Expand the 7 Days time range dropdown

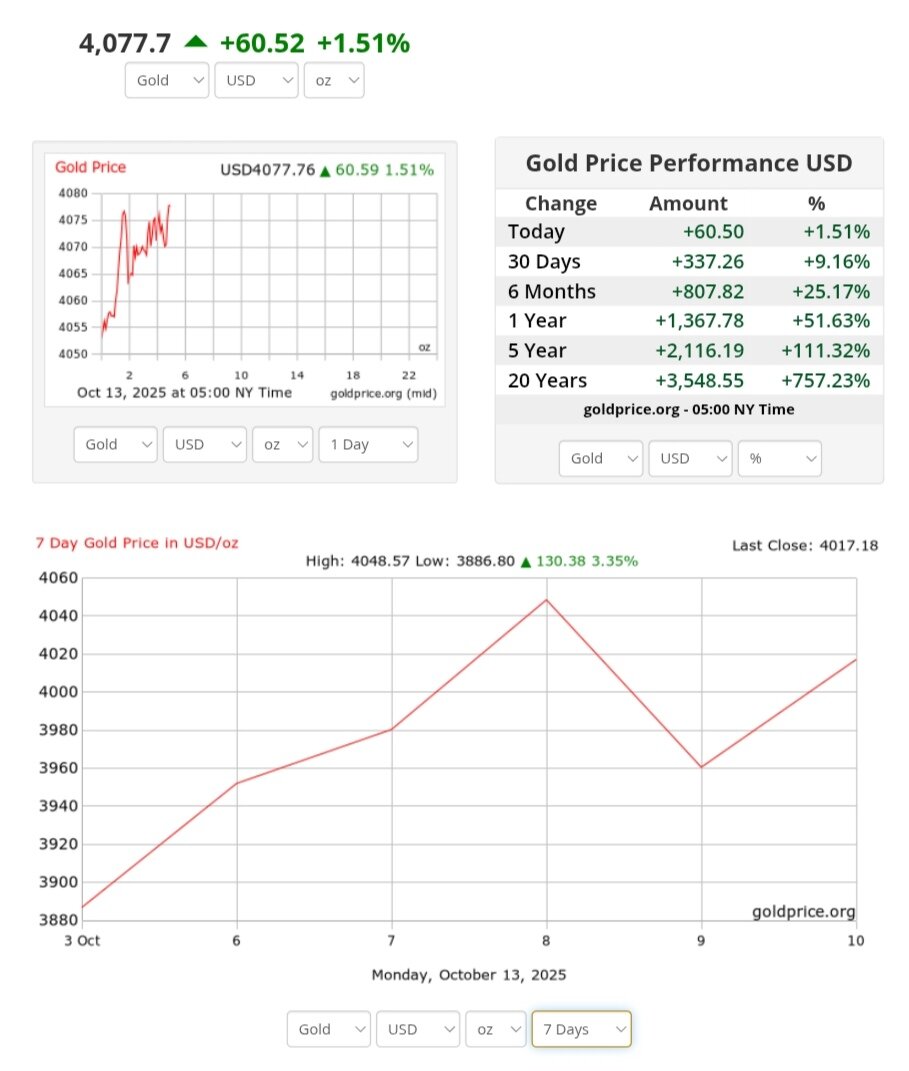(x=581, y=1029)
